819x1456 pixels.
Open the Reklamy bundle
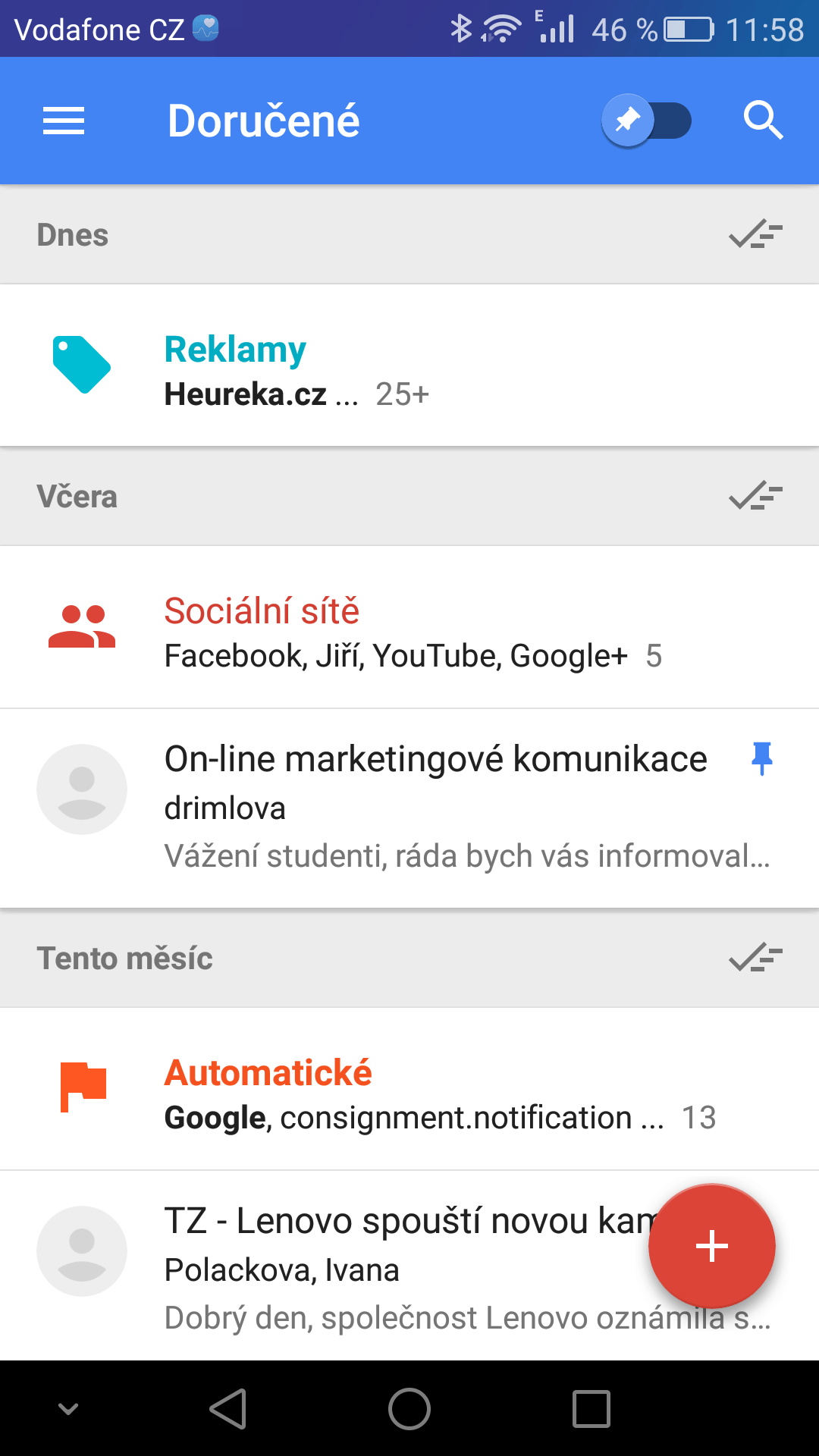click(x=409, y=366)
